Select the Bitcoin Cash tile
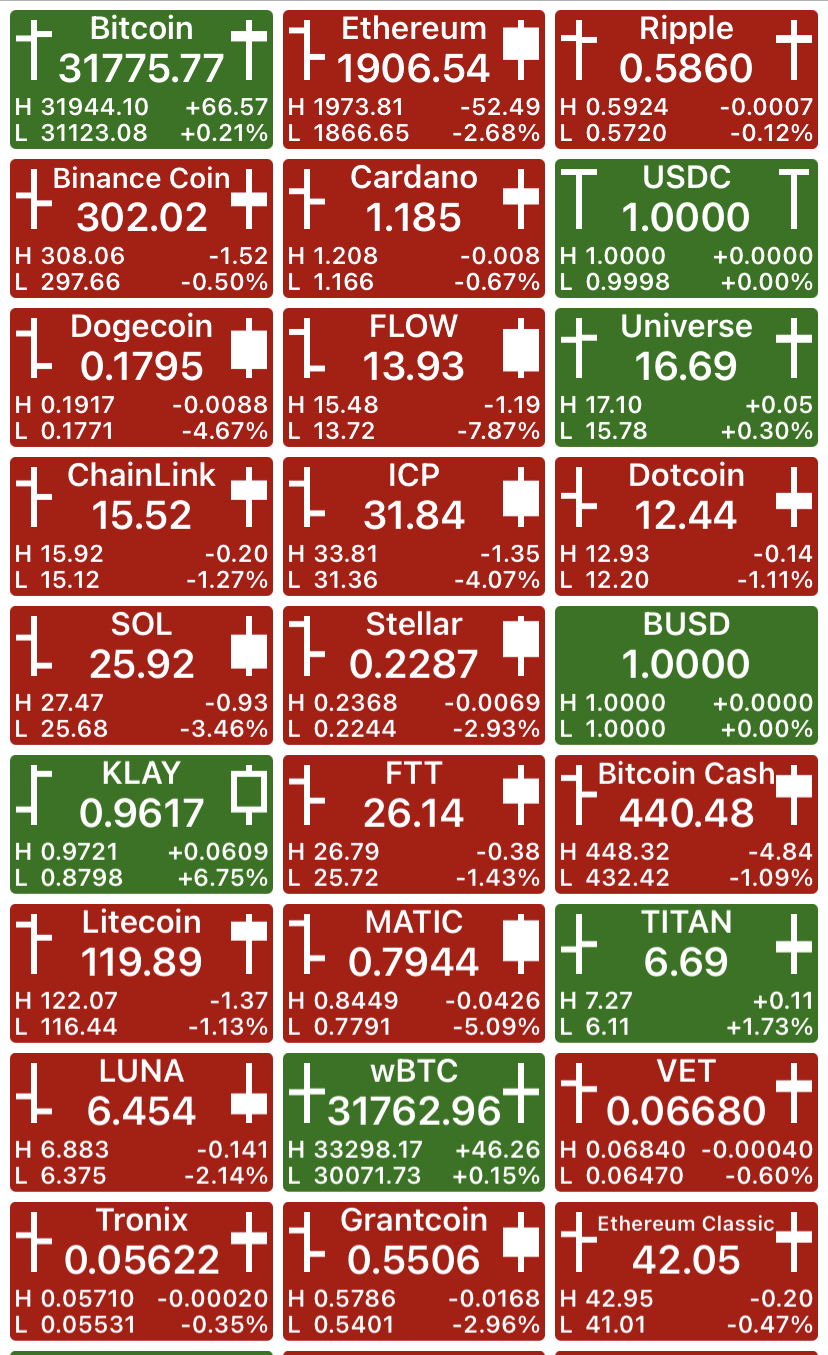 point(686,825)
